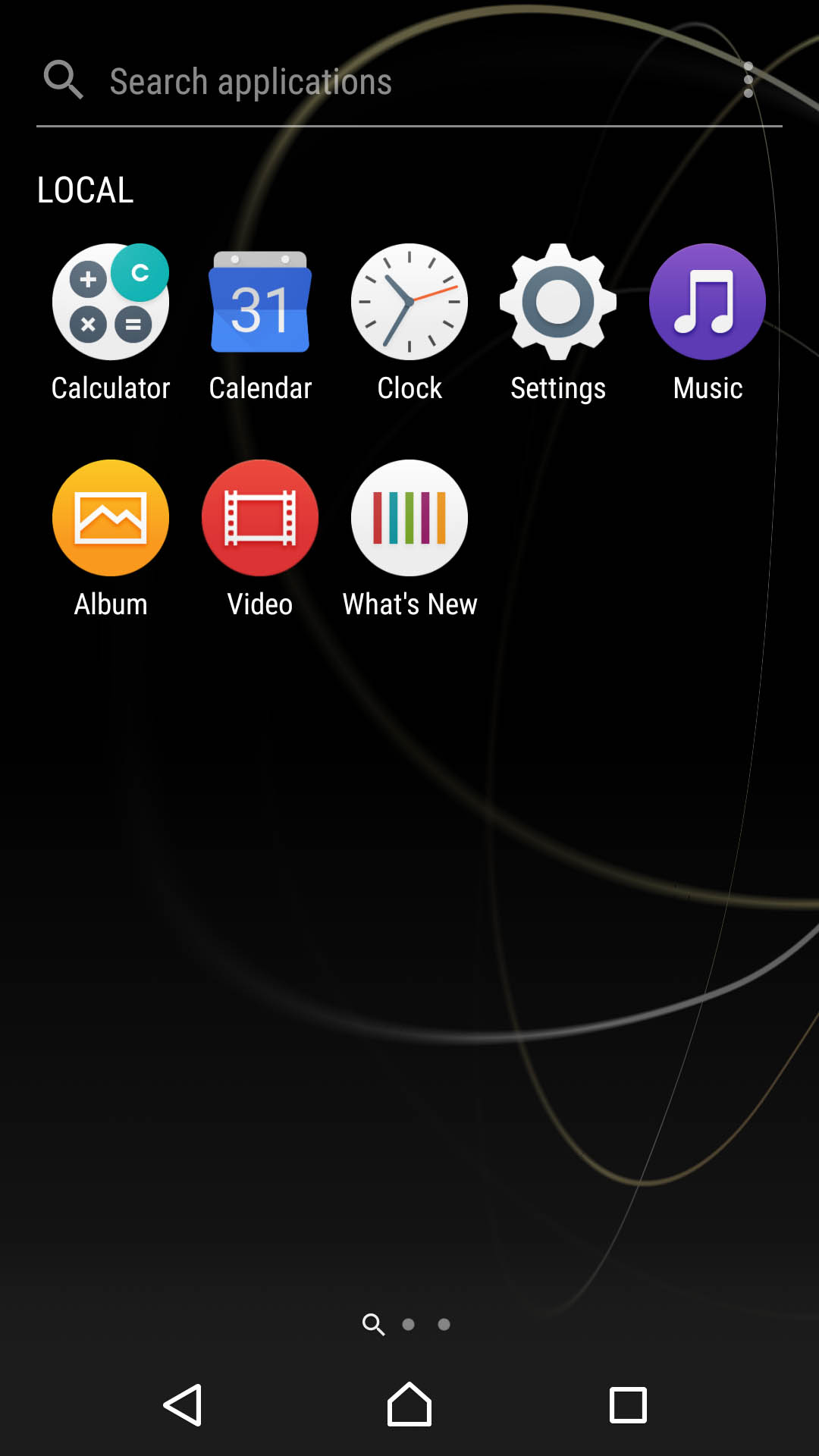The image size is (819, 1456).
Task: Go back using the navigation bar
Action: 183,1405
